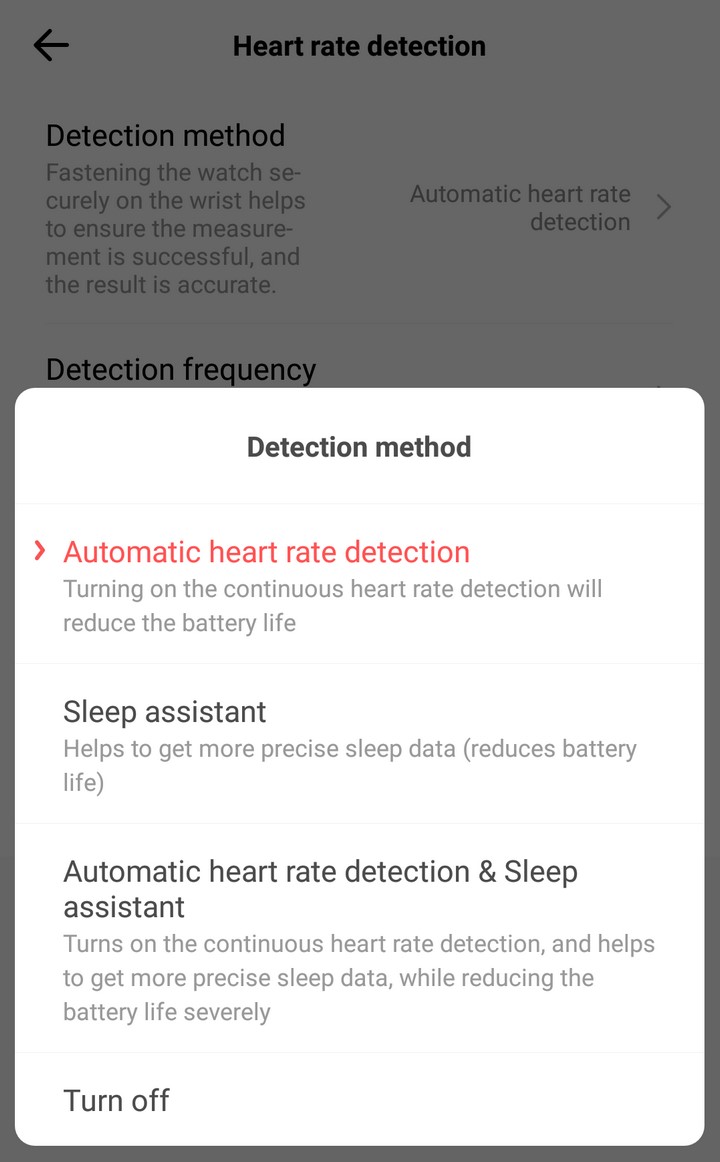Select Automatic heart rate detection & Sleep assistant
720x1162 pixels.
tap(359, 938)
